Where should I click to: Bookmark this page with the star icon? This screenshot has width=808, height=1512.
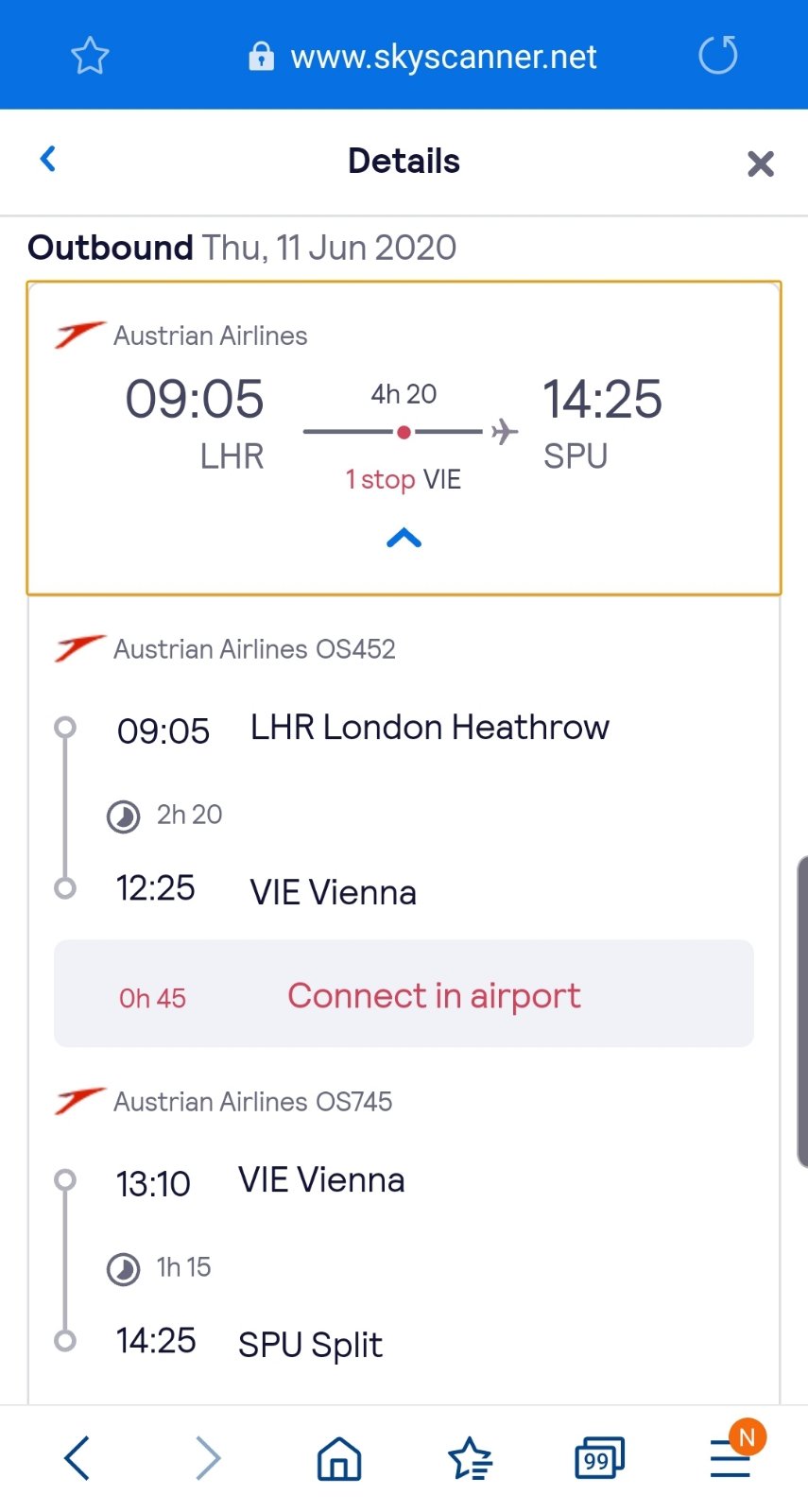click(x=91, y=56)
